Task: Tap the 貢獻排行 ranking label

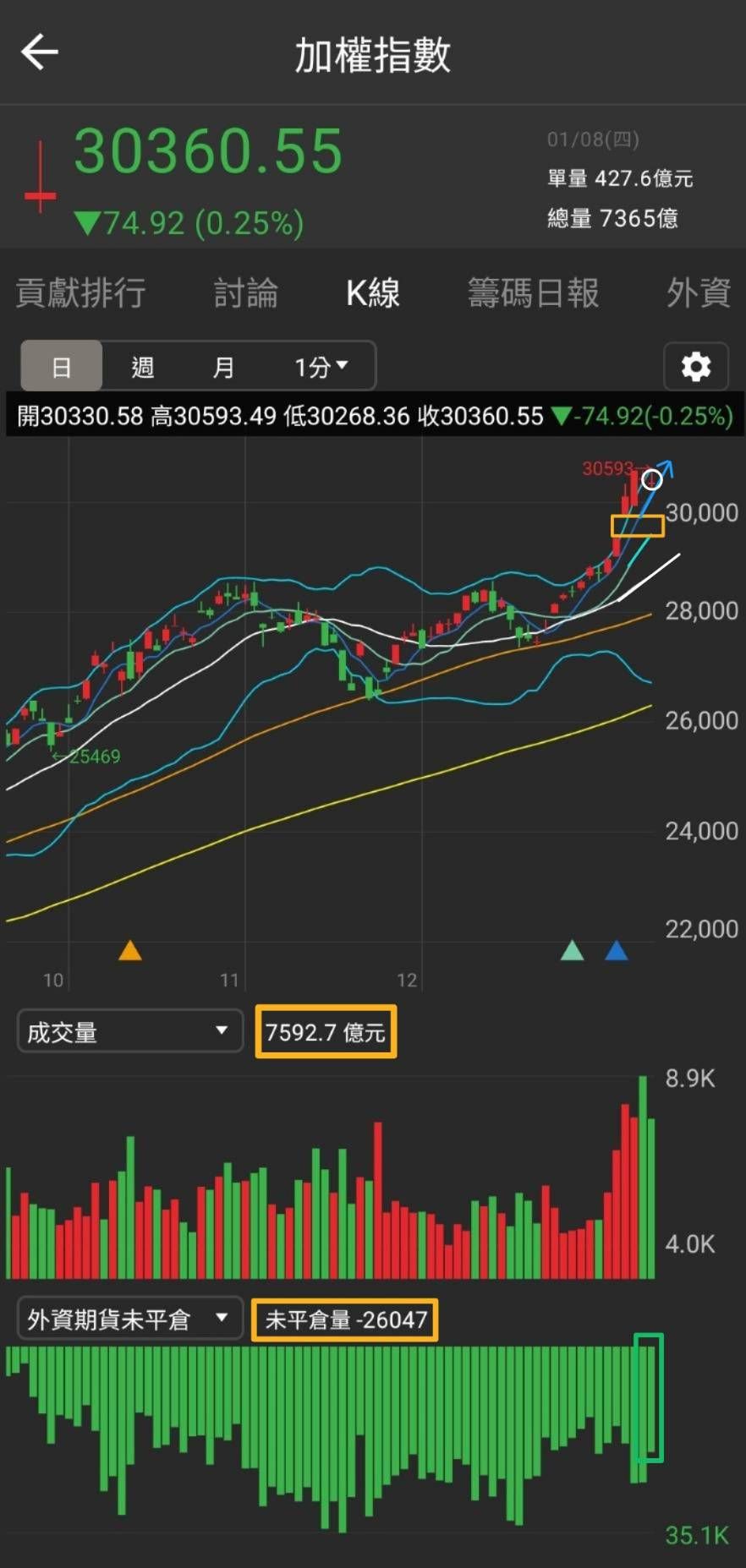Action: tap(80, 292)
